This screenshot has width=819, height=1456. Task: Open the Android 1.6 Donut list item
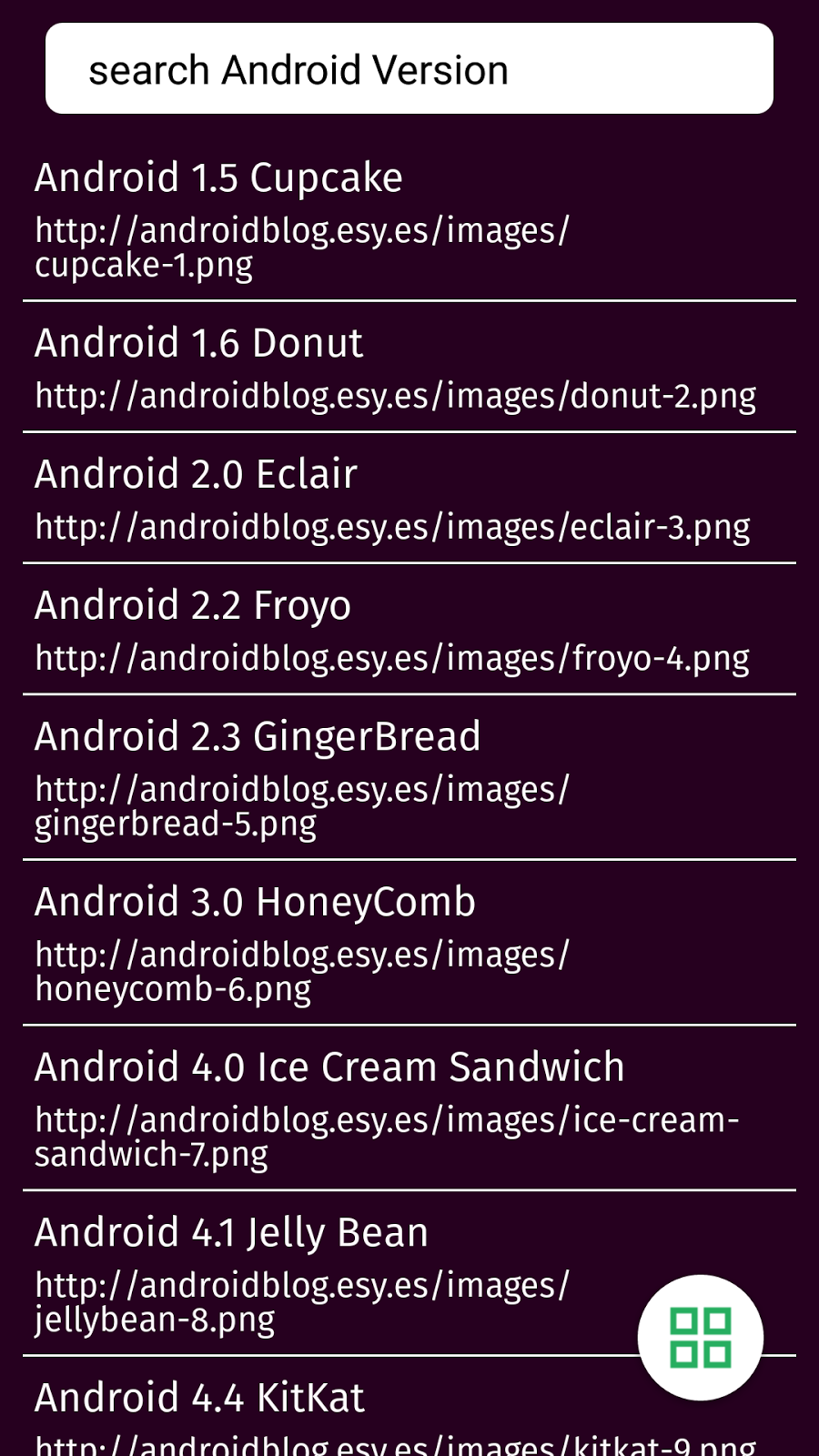[198, 343]
